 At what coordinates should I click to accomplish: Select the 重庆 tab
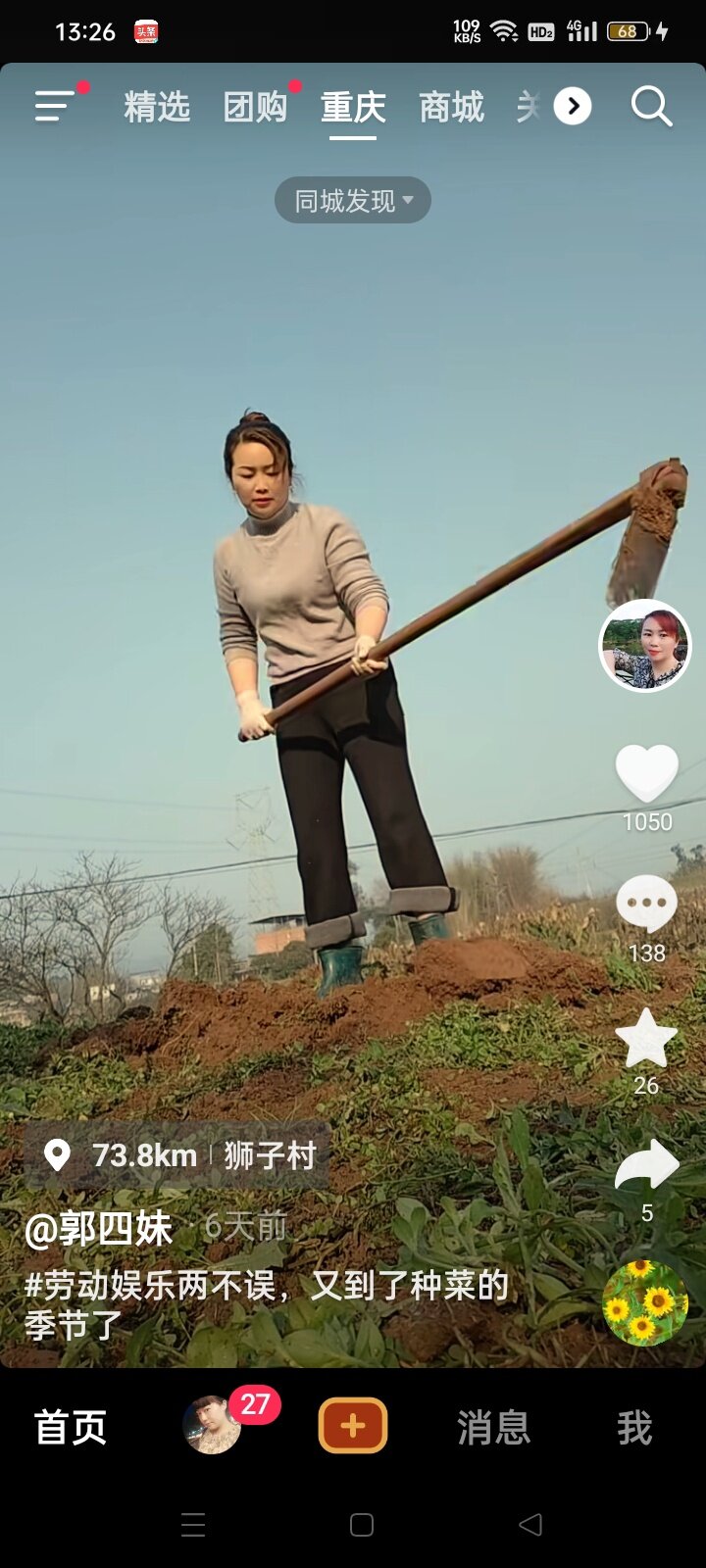point(353,107)
